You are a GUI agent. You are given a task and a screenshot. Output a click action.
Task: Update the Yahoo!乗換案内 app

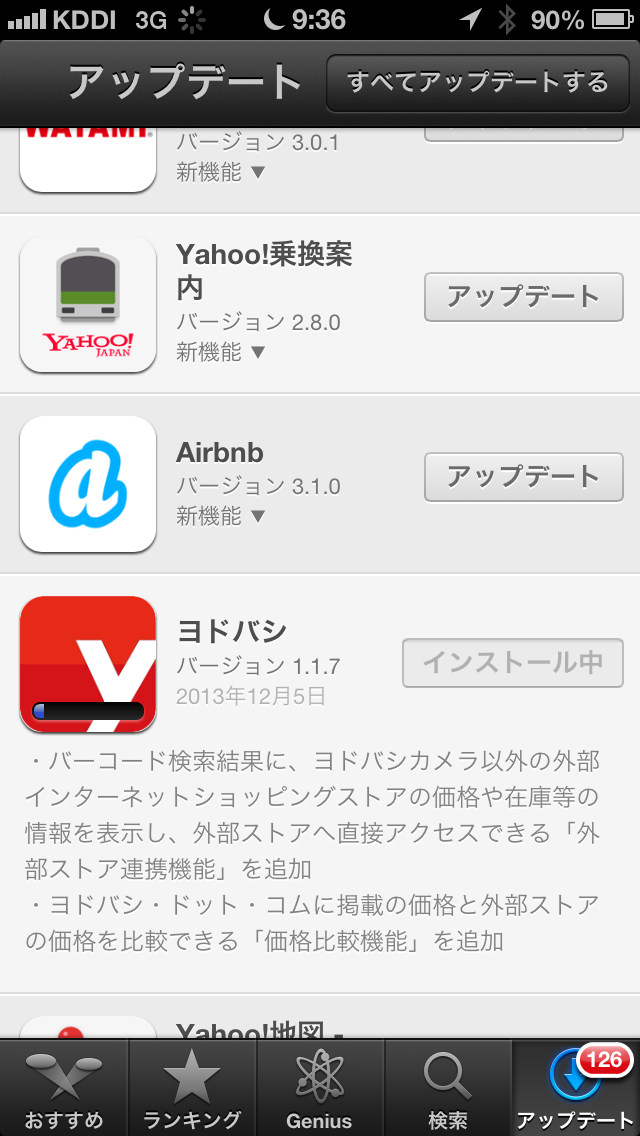pos(523,297)
